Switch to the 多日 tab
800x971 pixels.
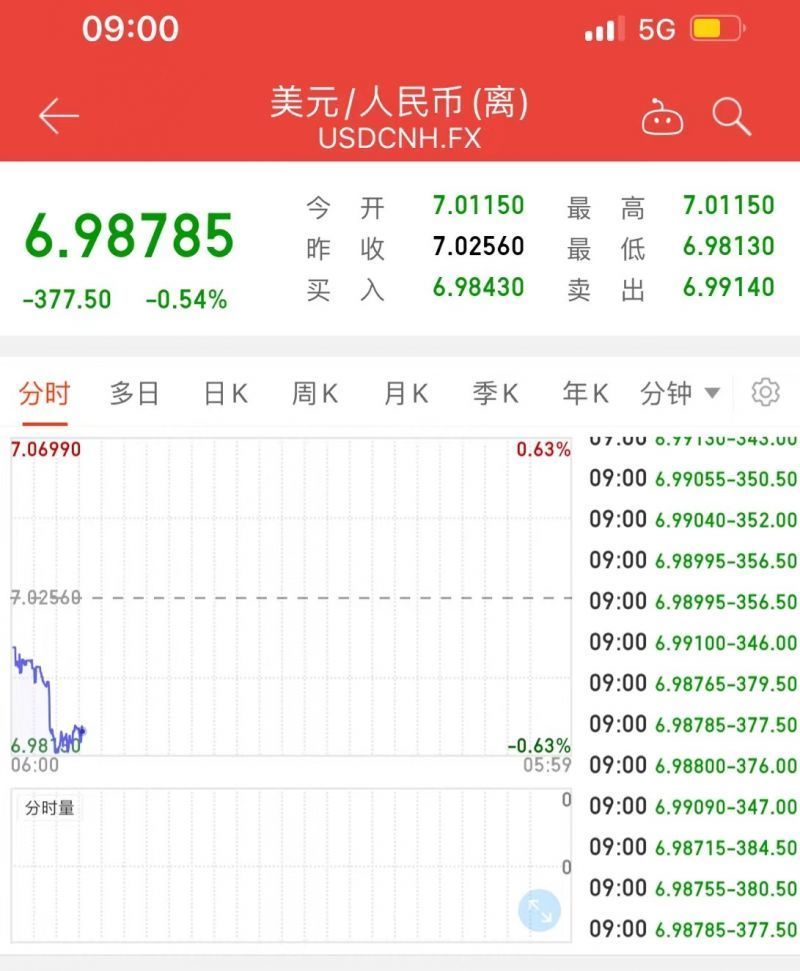pos(134,394)
